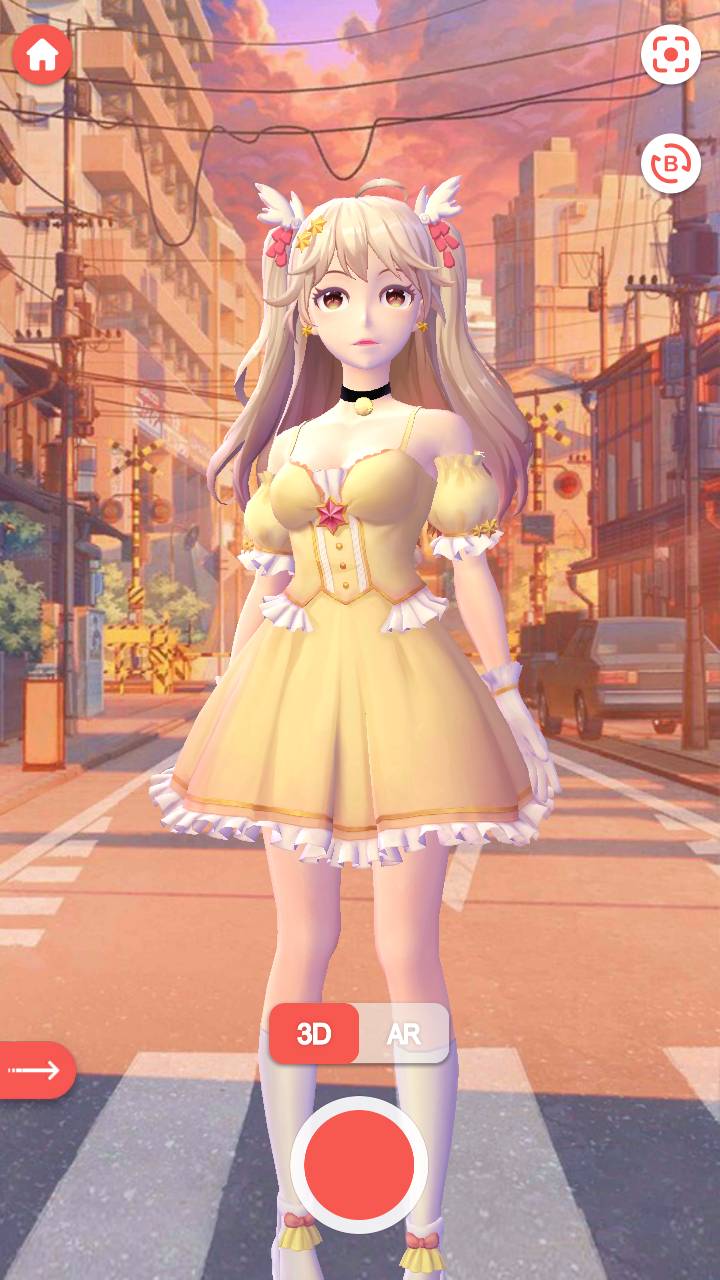Tap the camera focus frame icon

click(x=670, y=55)
